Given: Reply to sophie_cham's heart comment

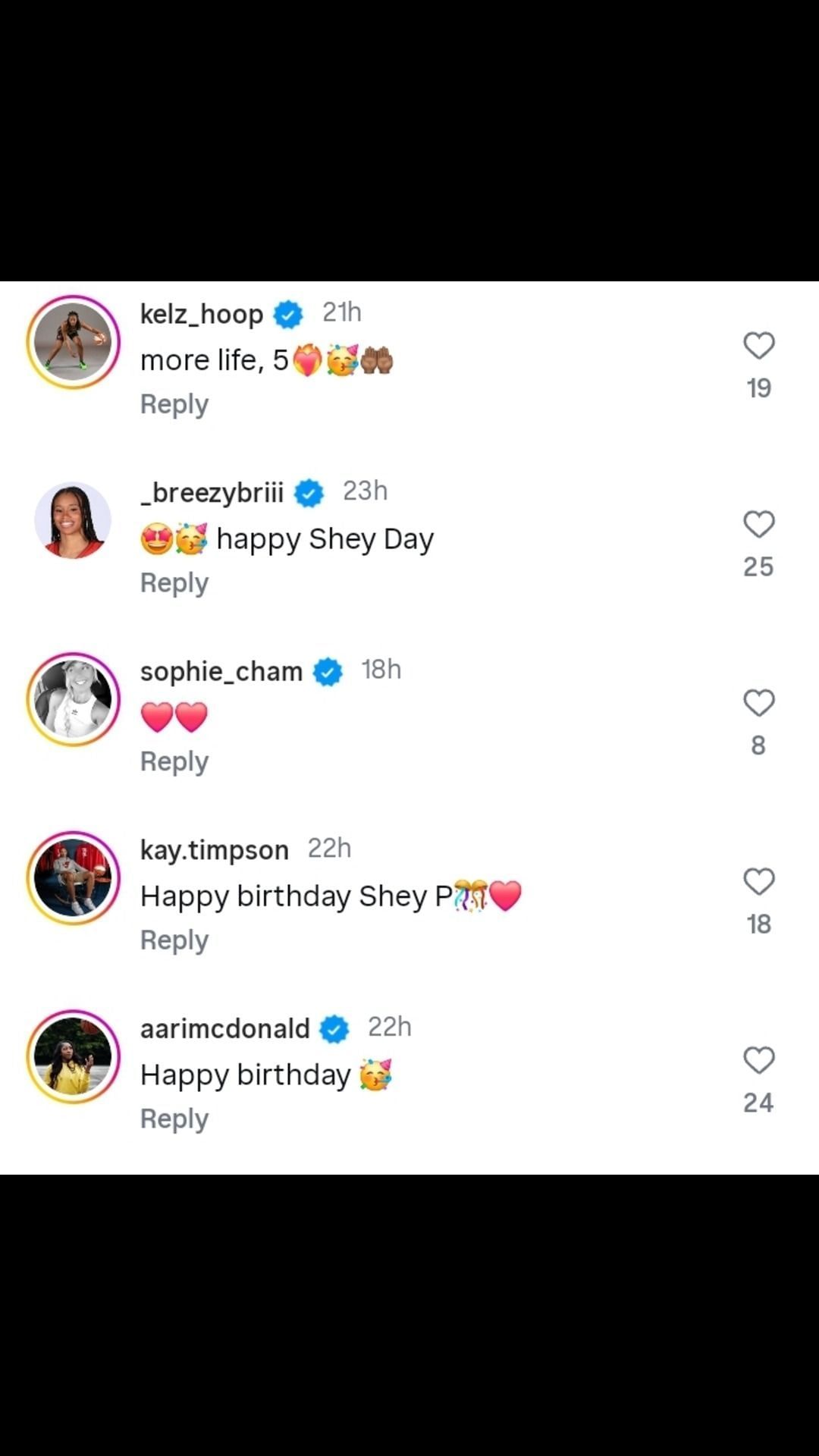Looking at the screenshot, I should point(174,761).
